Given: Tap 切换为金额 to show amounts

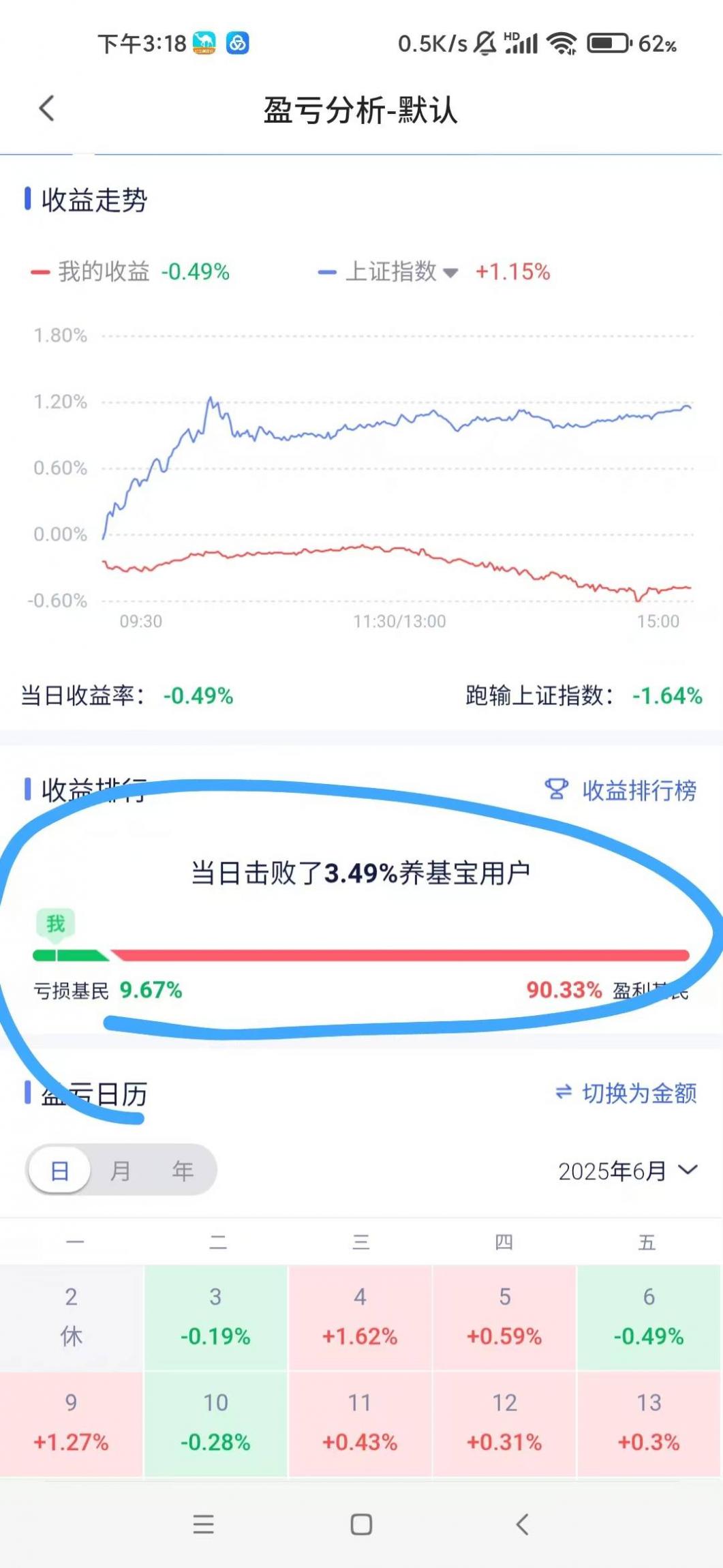Looking at the screenshot, I should coord(627,1094).
